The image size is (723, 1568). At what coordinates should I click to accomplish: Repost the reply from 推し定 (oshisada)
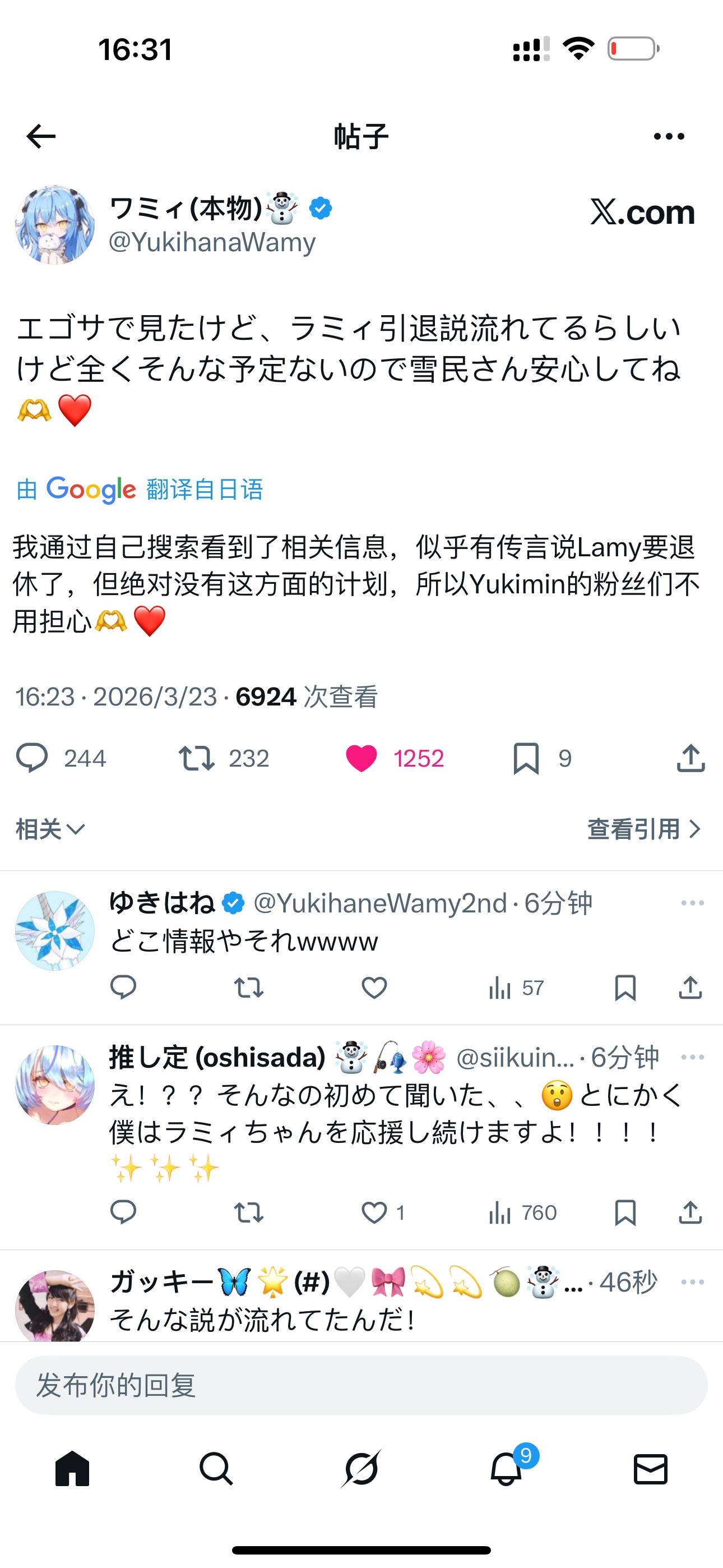tap(249, 1212)
